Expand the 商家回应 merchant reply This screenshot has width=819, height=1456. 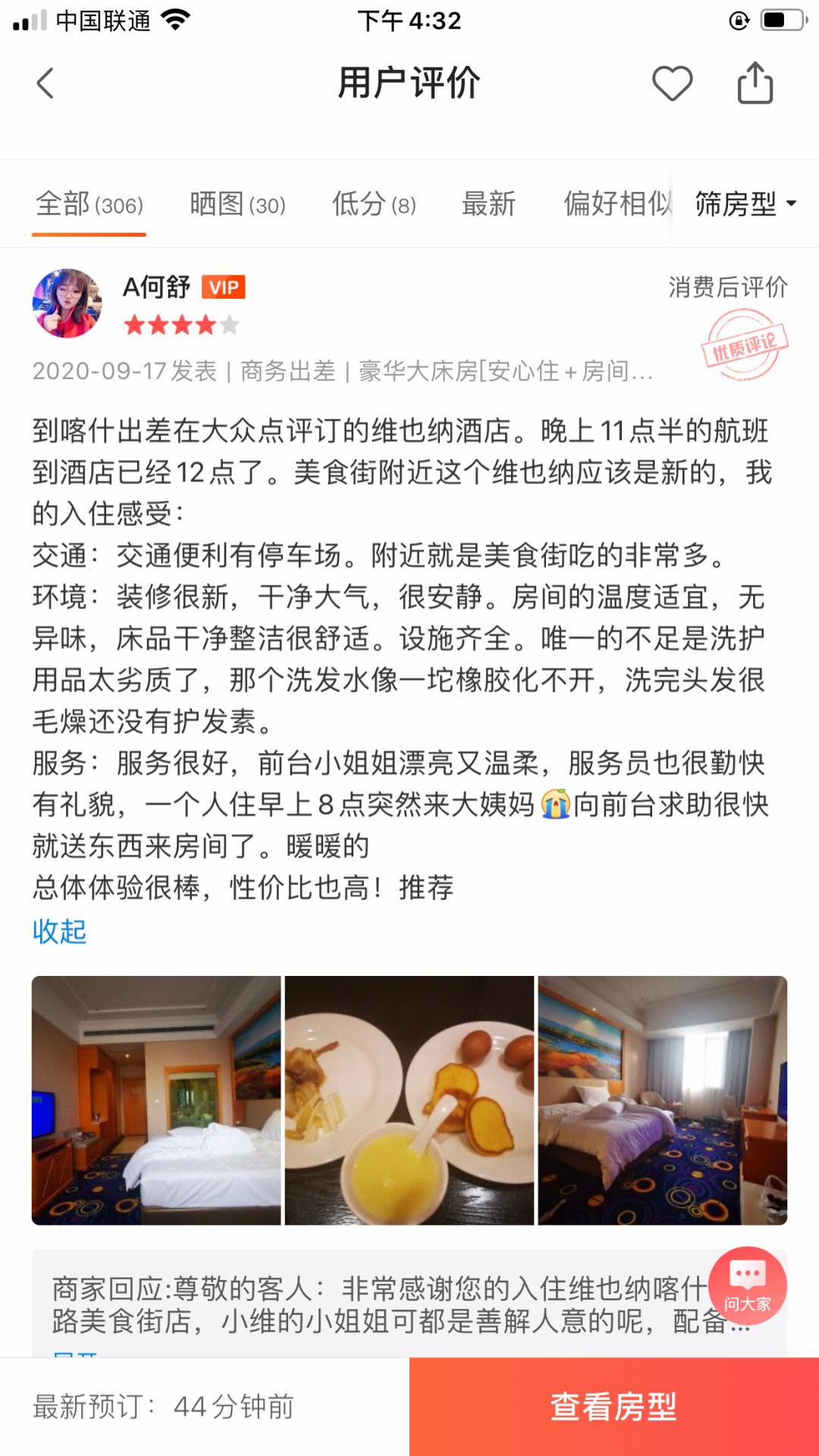(x=76, y=1352)
